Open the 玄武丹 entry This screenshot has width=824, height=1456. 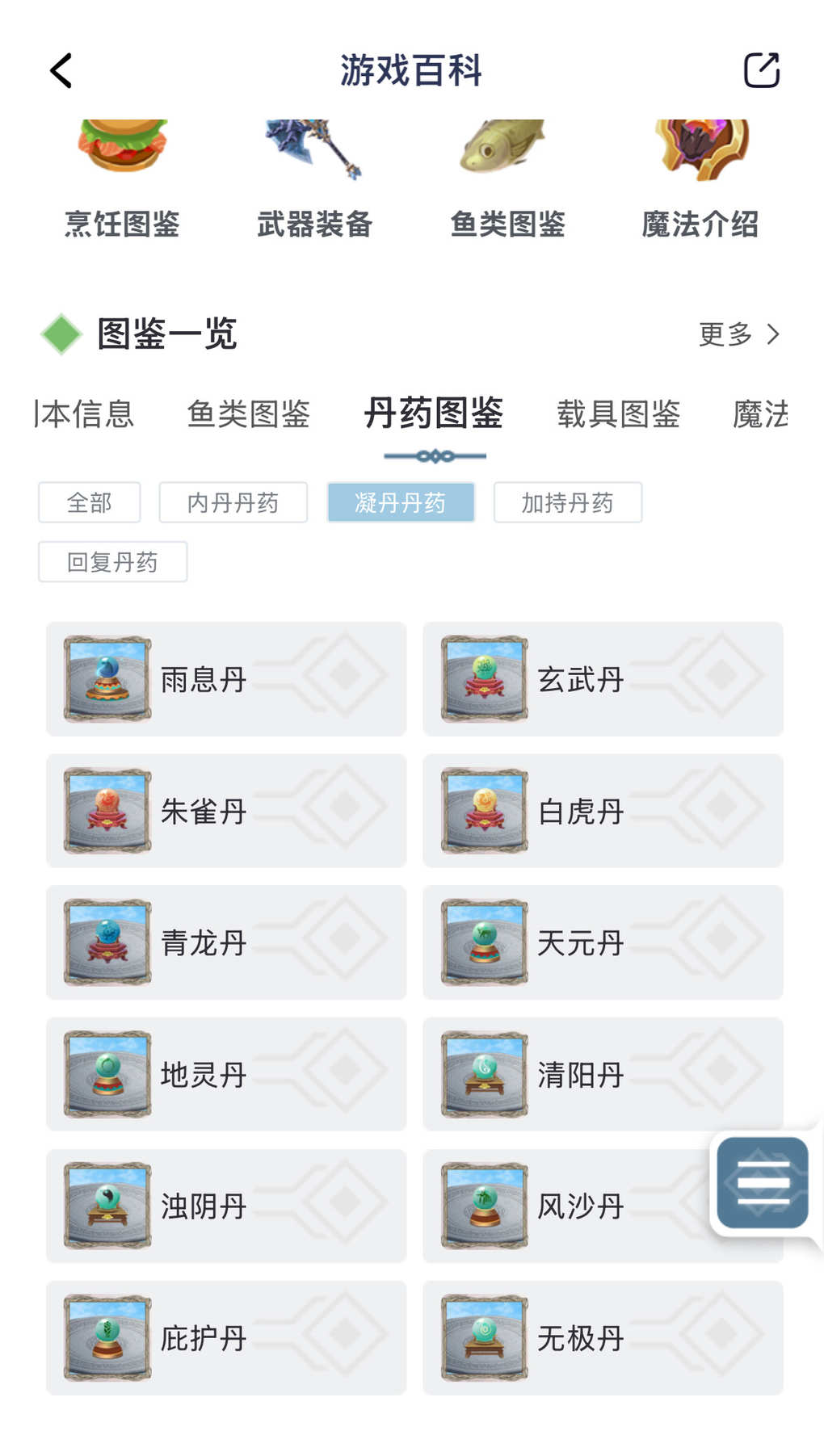pyautogui.click(x=603, y=678)
